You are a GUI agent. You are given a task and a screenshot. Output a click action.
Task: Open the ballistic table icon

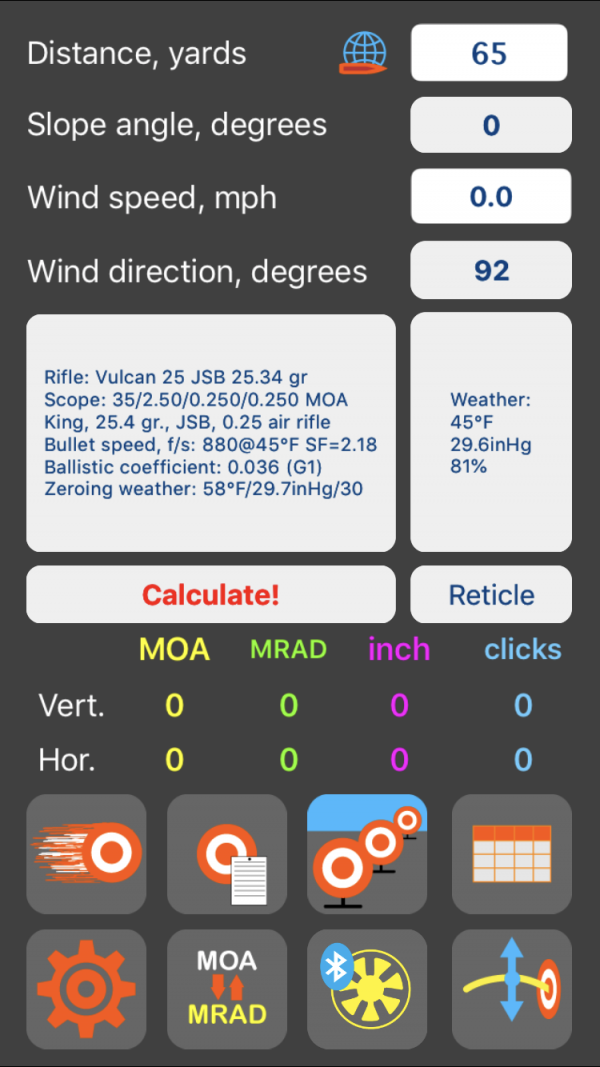(511, 854)
